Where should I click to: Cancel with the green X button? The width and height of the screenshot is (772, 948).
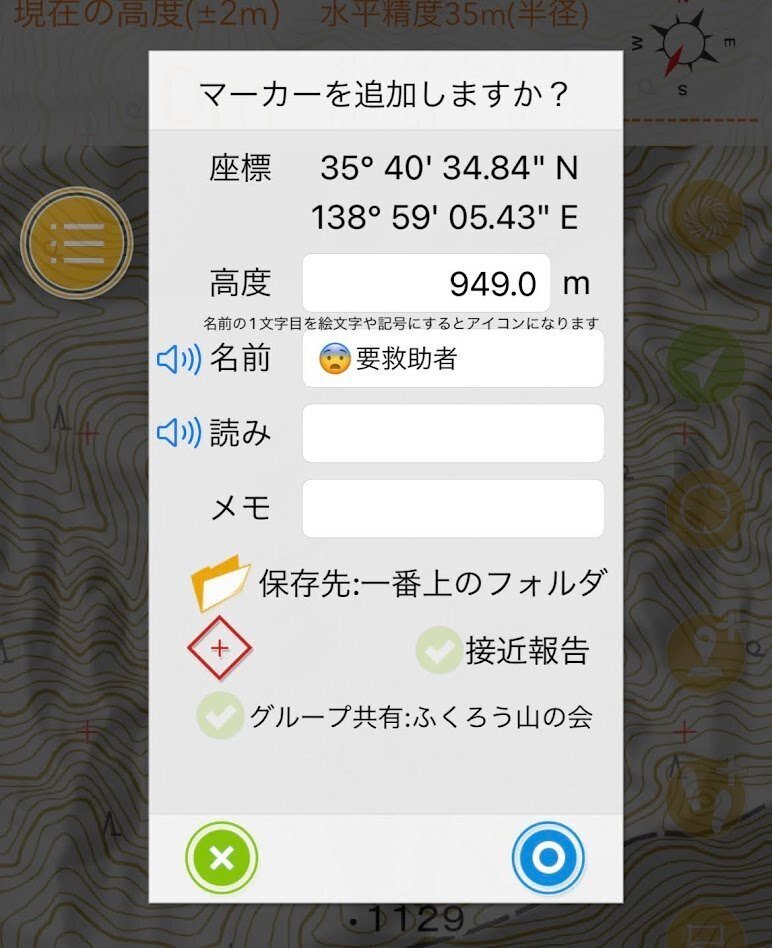click(221, 857)
